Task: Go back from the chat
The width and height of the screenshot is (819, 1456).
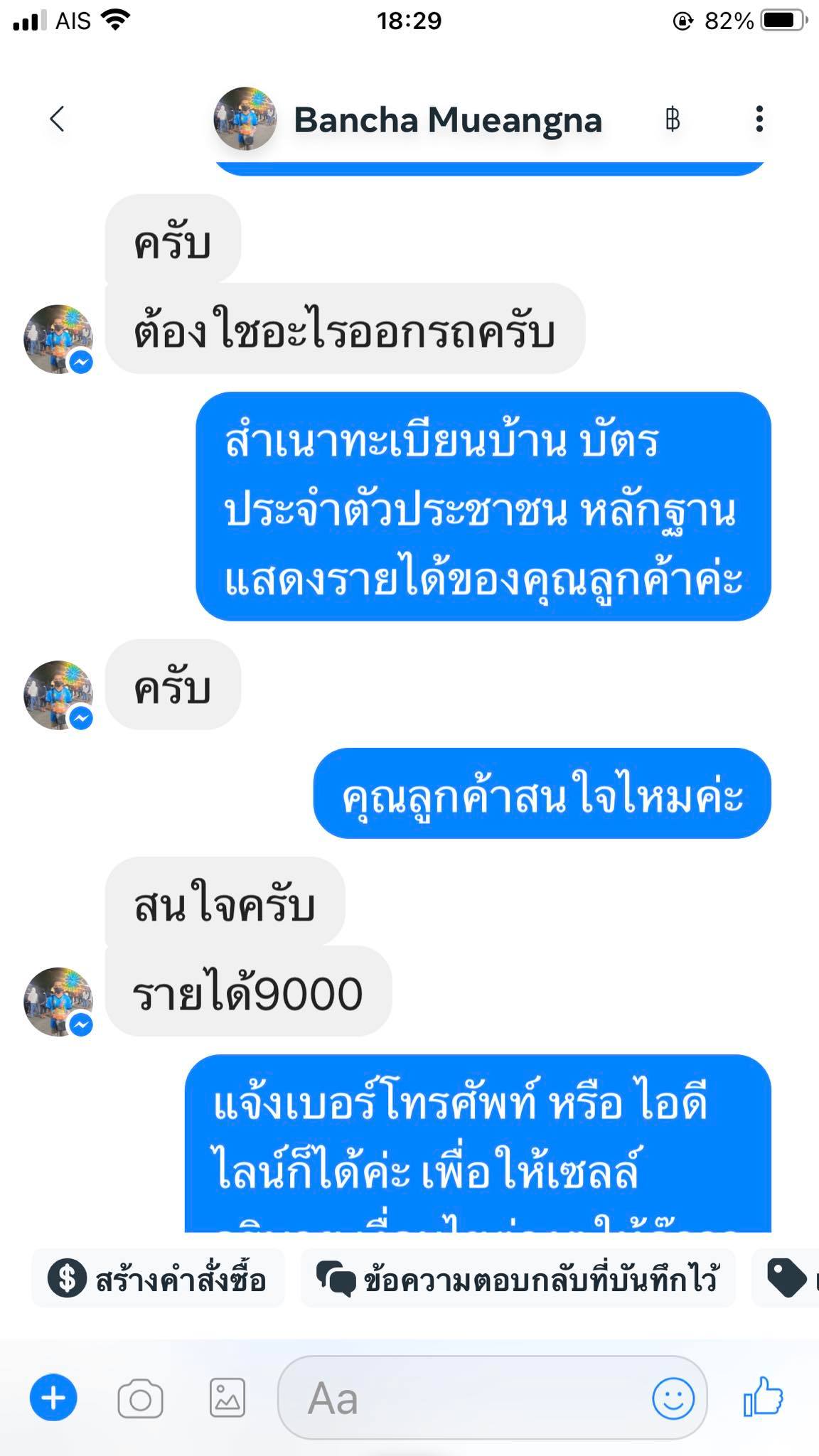Action: pos(58,119)
